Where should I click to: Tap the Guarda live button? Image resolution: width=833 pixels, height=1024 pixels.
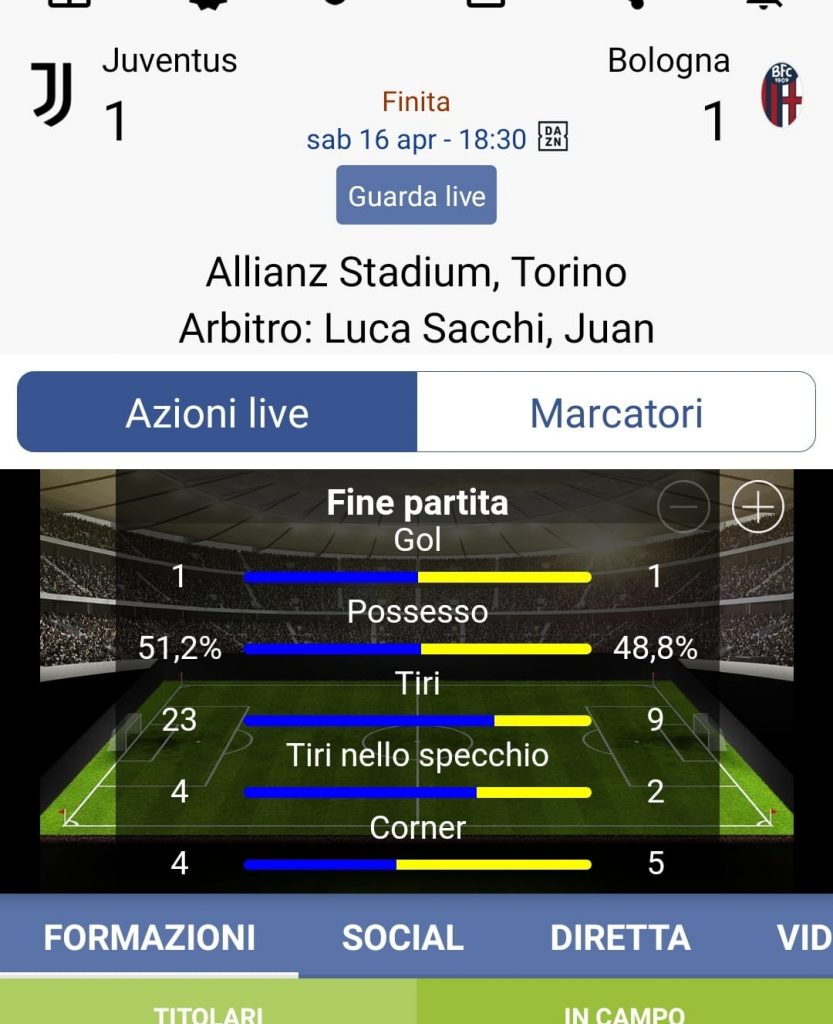(416, 196)
